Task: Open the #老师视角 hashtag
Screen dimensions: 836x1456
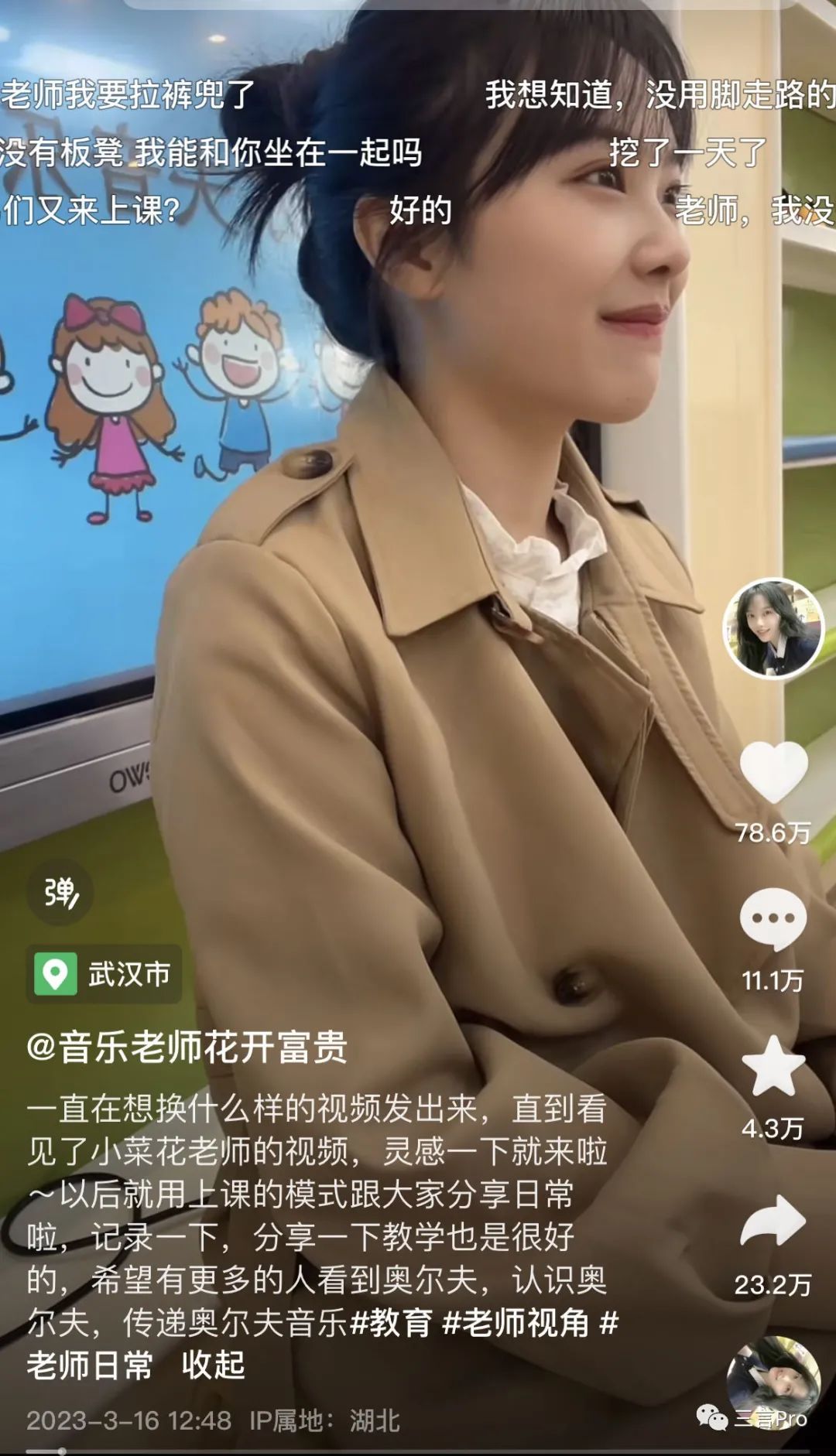Action: (516, 1323)
